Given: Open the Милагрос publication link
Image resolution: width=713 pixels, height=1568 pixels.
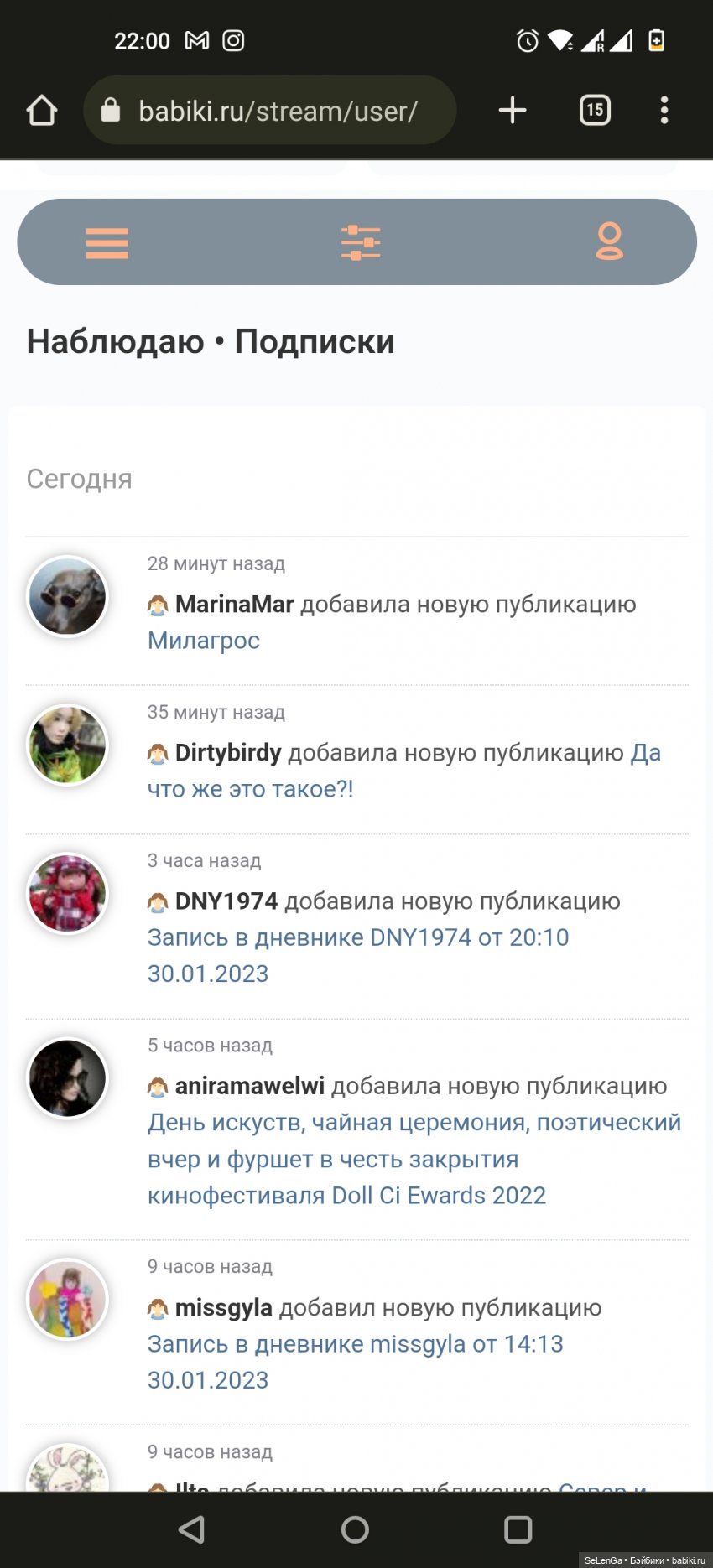Looking at the screenshot, I should point(204,641).
